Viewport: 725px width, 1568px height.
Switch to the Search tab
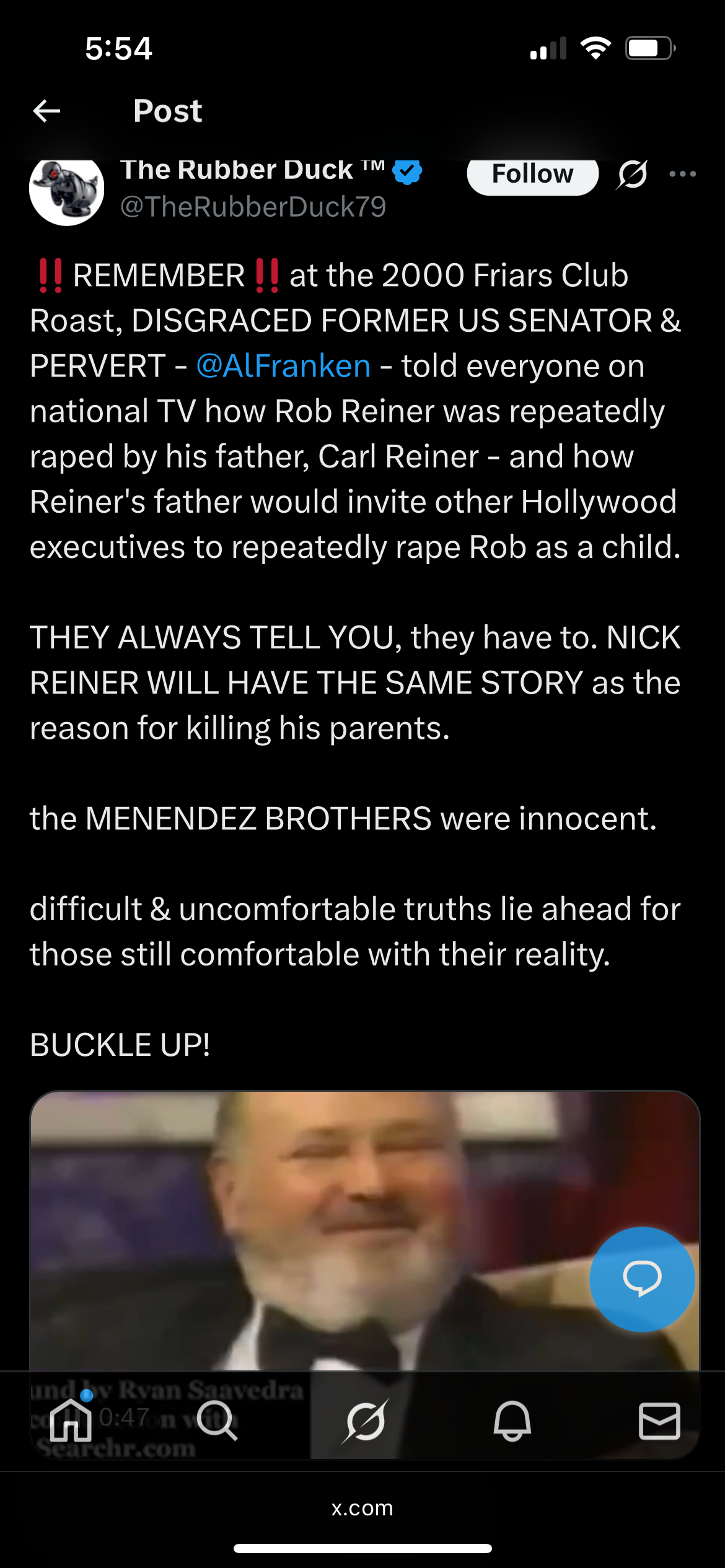coord(217,1420)
